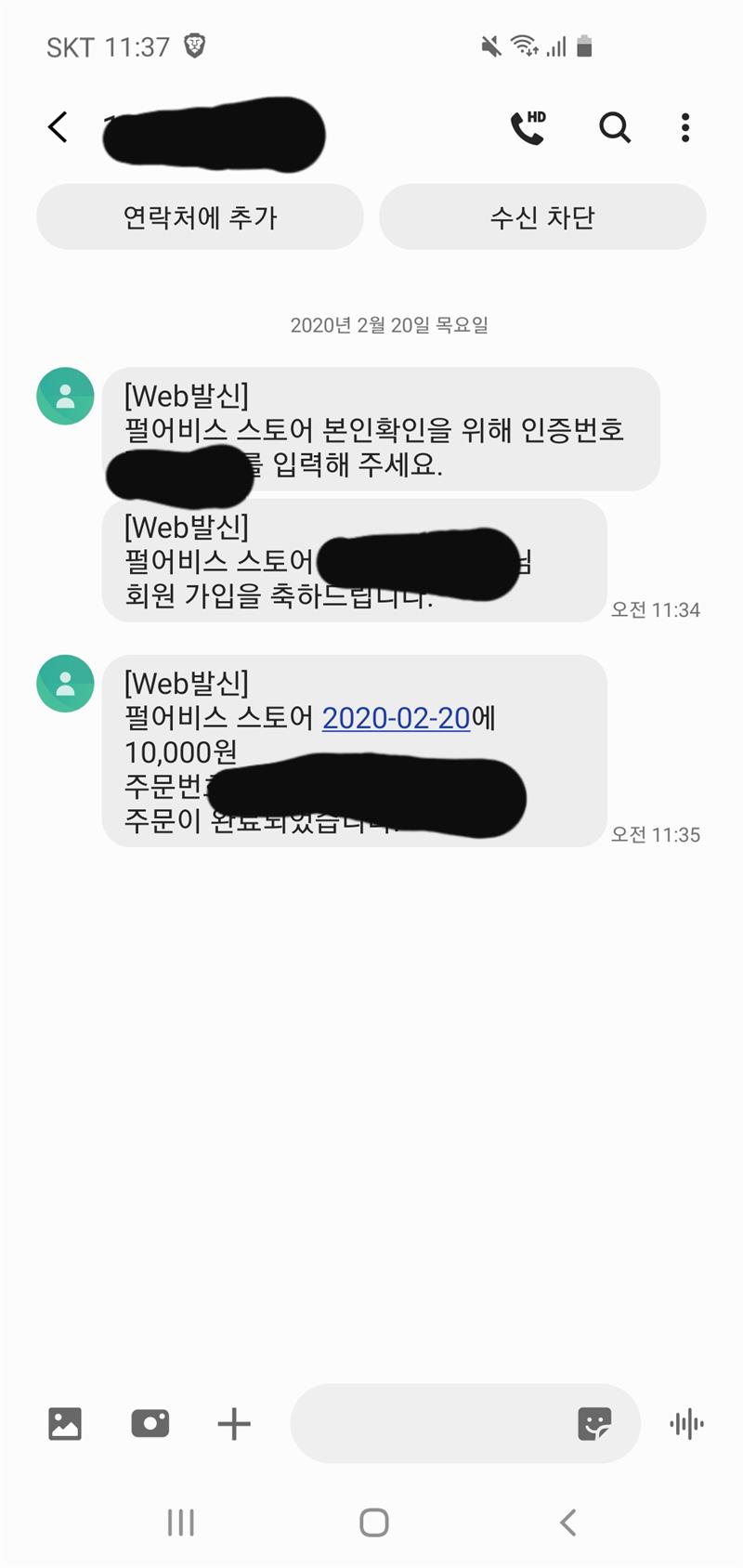Image resolution: width=743 pixels, height=1568 pixels.
Task: Block this sender via 수신 차단
Action: (542, 217)
